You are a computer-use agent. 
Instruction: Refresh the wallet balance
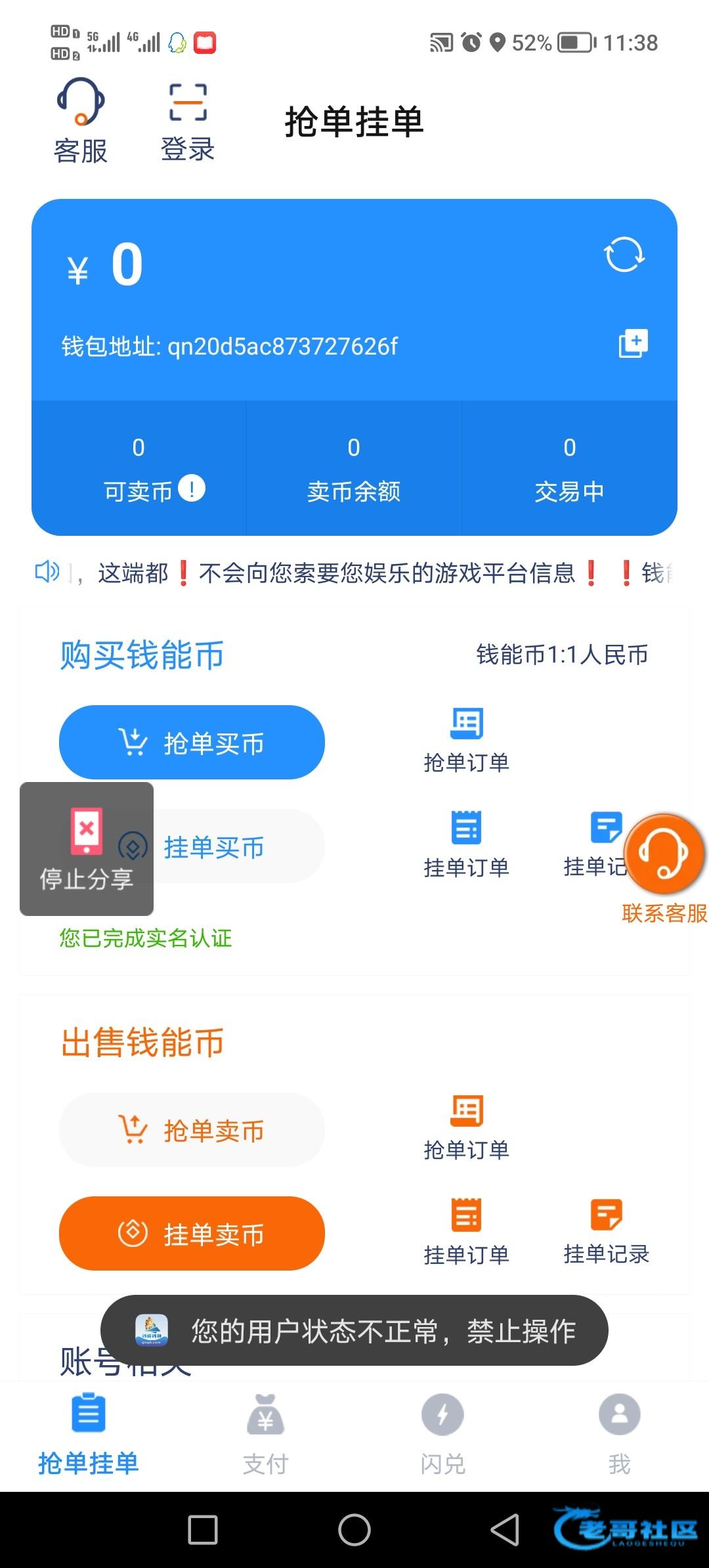click(x=624, y=255)
